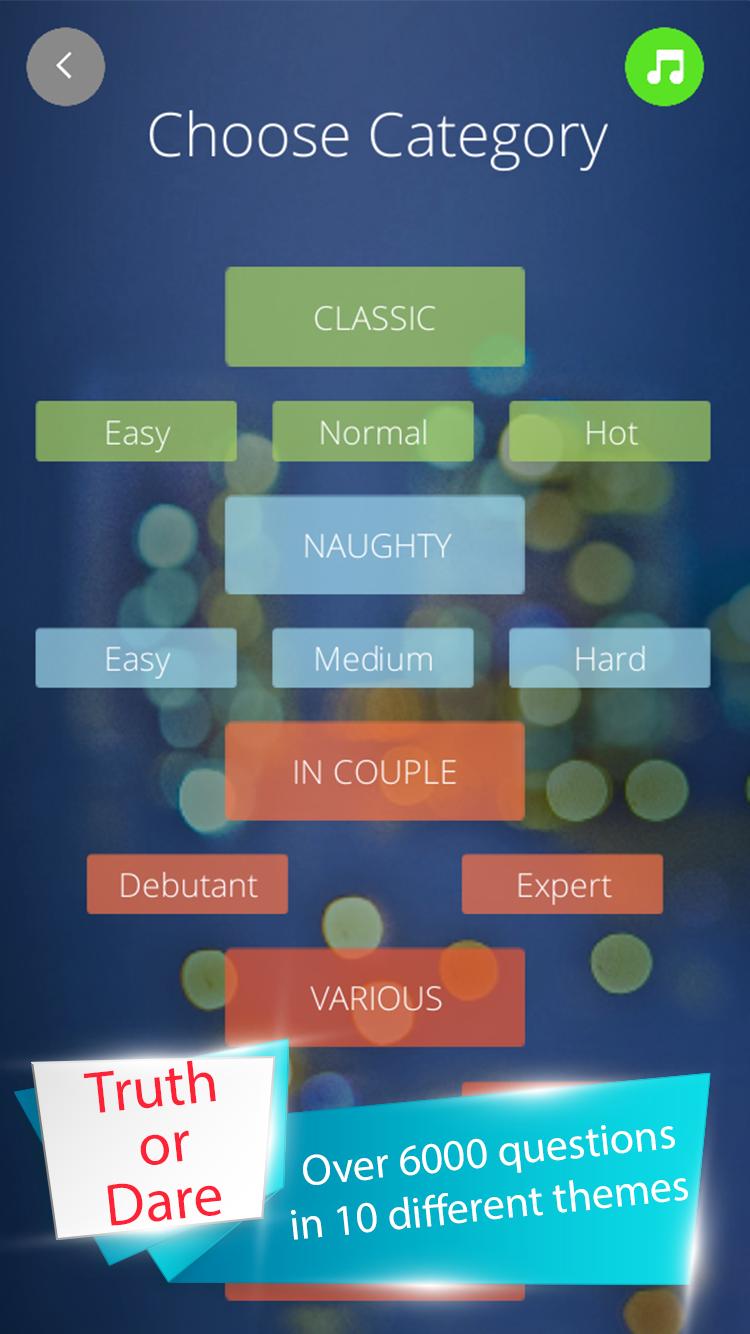Return to the previous screen
Image resolution: width=750 pixels, height=1334 pixels.
(66, 66)
